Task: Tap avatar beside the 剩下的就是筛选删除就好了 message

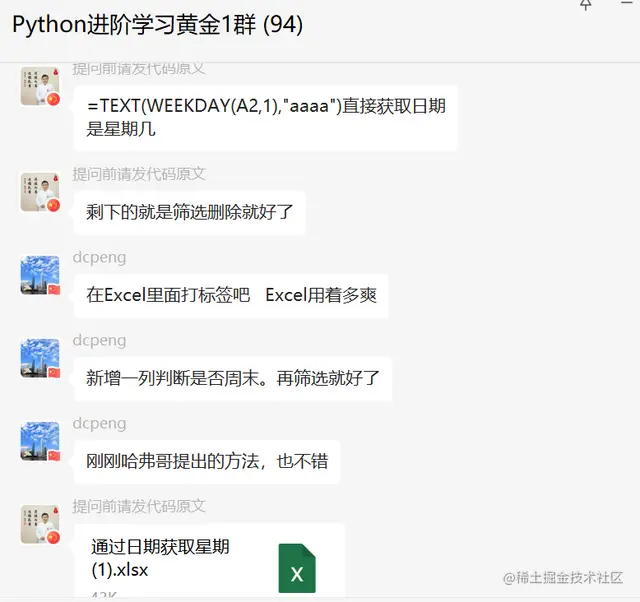Action: 40,191
